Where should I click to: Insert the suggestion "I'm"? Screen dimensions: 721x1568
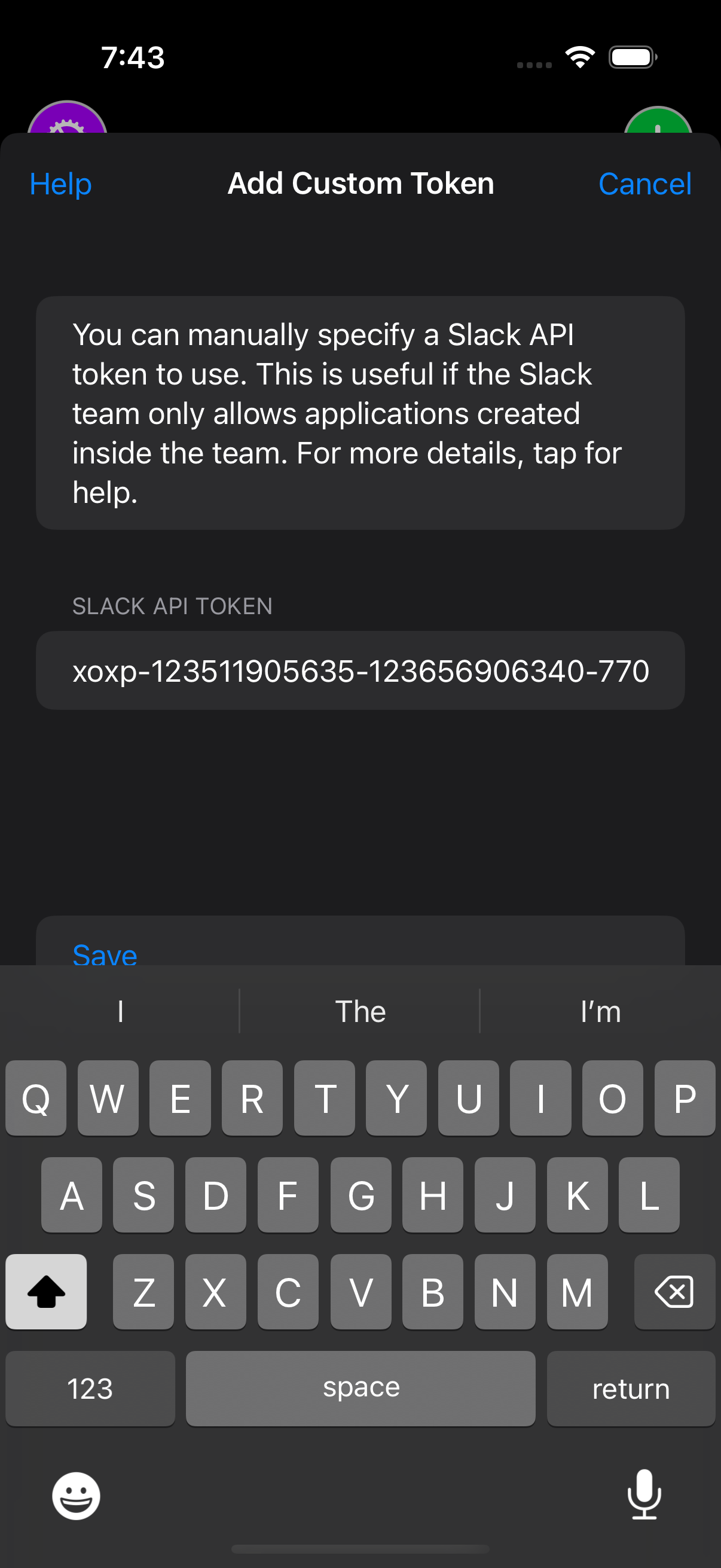pyautogui.click(x=600, y=1012)
